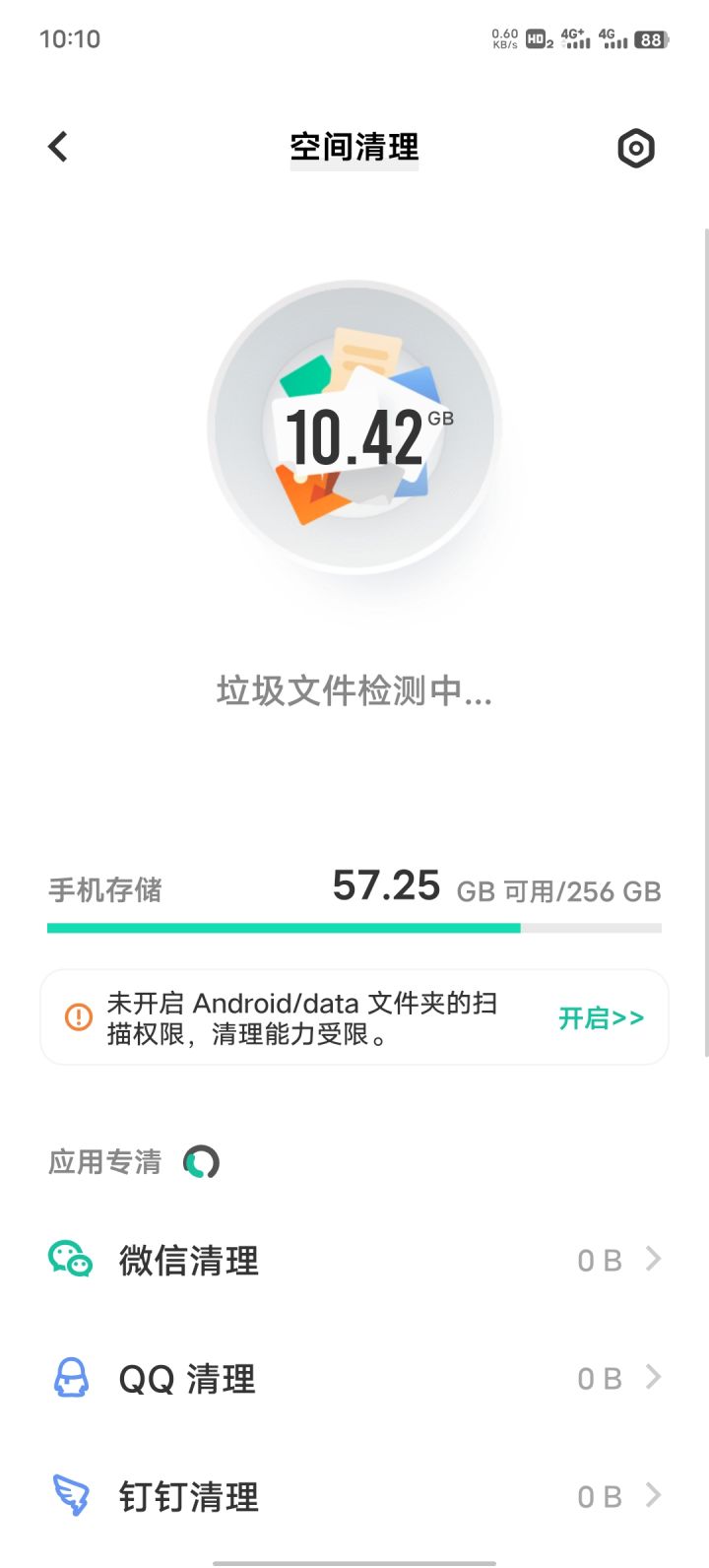Tap 开启>> to enable Android/data scanning
This screenshot has width=709, height=1568.
(601, 1017)
